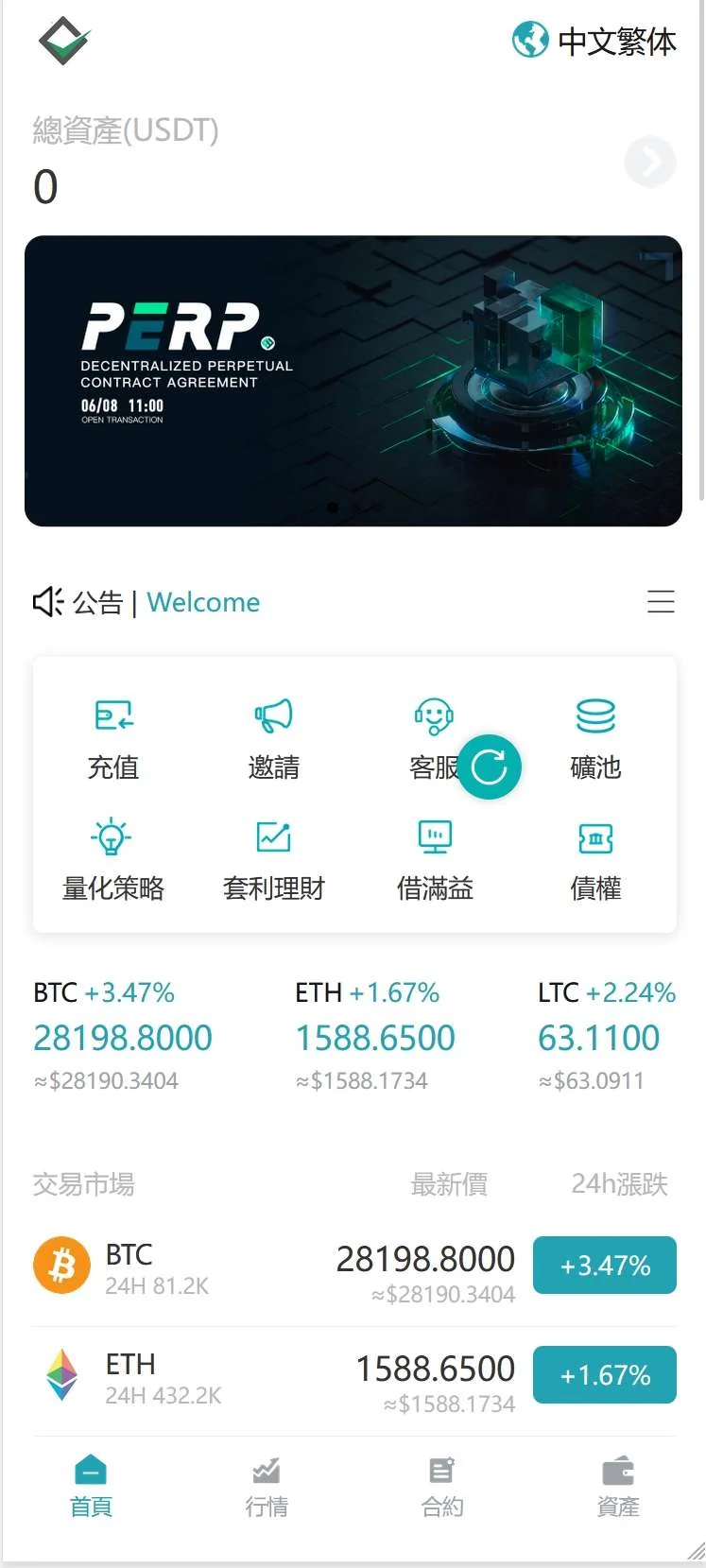Switch to the 合約 contract tab

442,1487
